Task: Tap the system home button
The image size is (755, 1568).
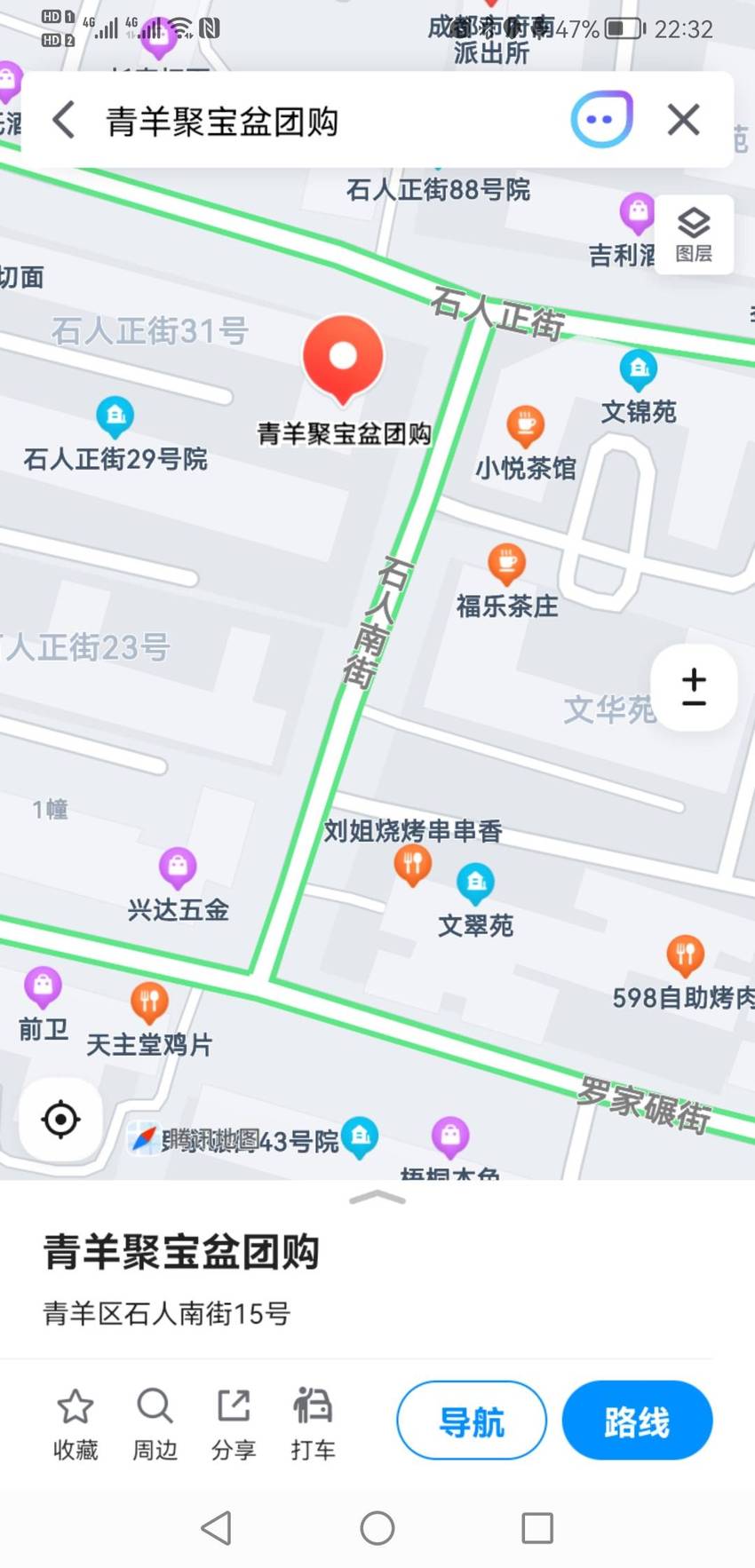Action: tap(377, 1528)
